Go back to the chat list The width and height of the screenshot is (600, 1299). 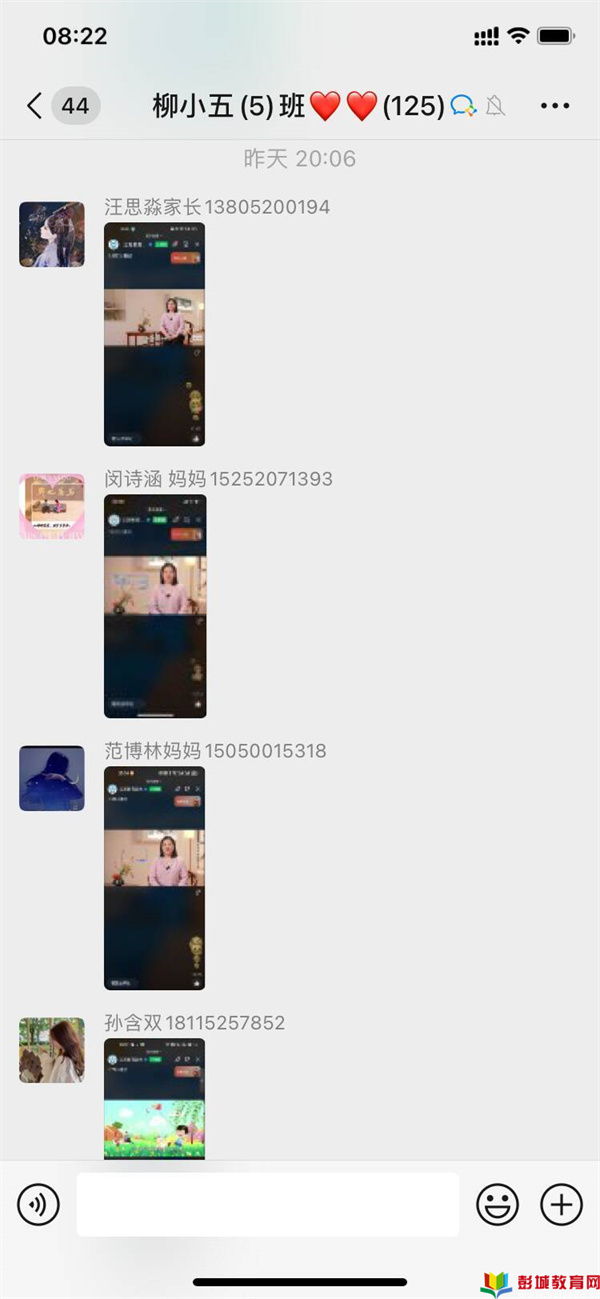[35, 106]
